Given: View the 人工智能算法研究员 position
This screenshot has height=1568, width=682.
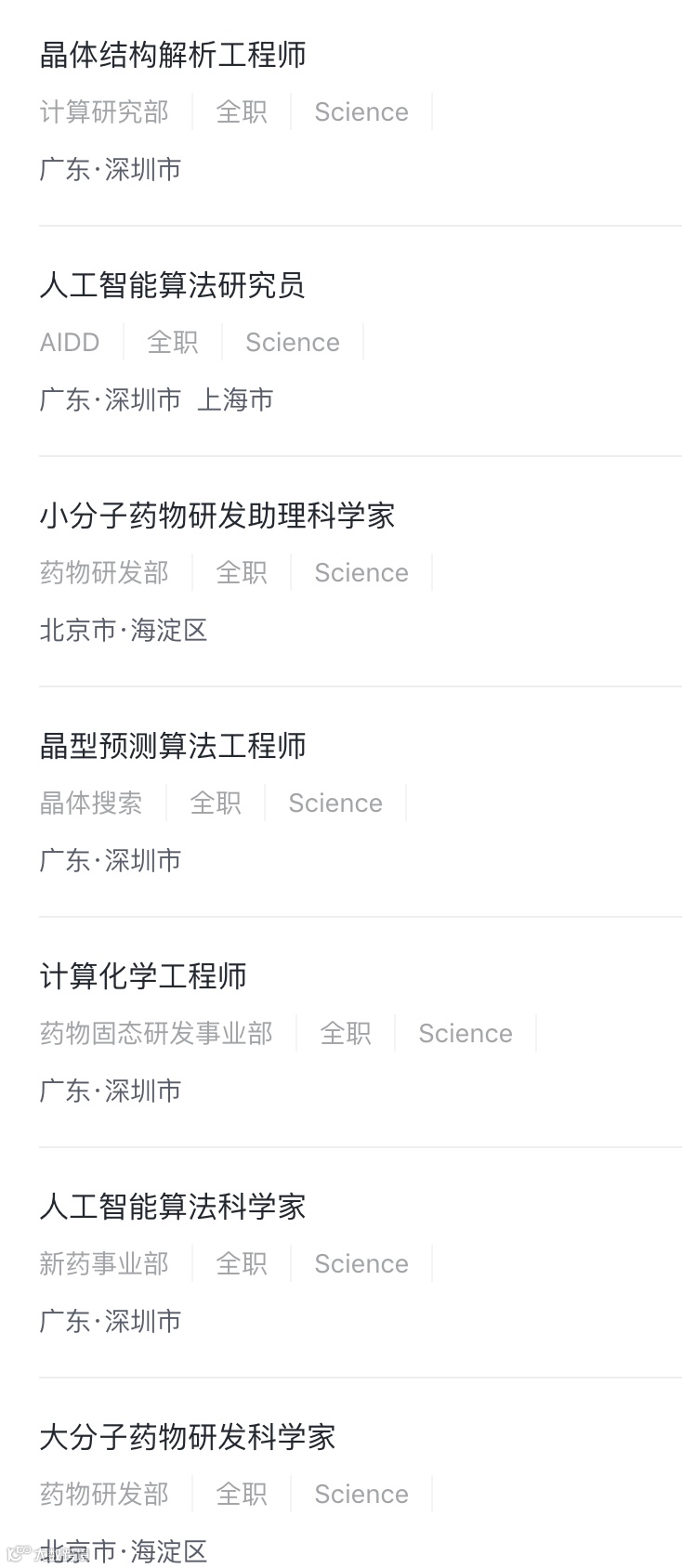Looking at the screenshot, I should click(172, 286).
